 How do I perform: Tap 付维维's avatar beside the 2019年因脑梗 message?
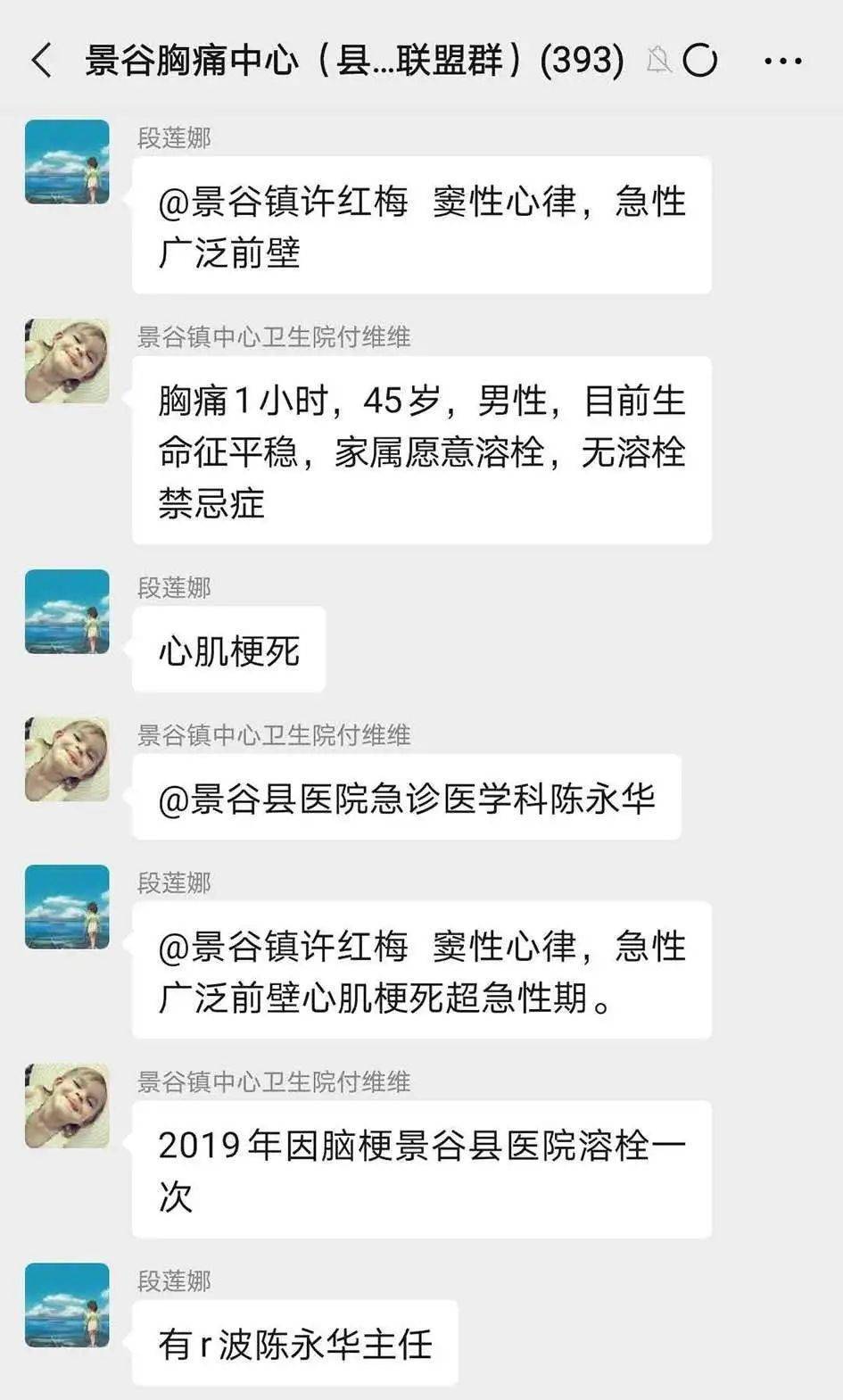click(x=67, y=1105)
